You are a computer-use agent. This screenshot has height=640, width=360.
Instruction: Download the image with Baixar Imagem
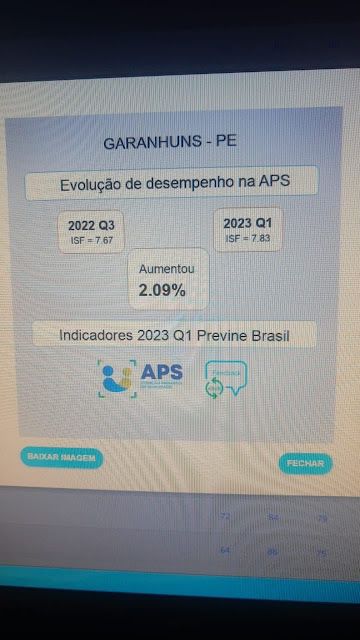(62, 458)
